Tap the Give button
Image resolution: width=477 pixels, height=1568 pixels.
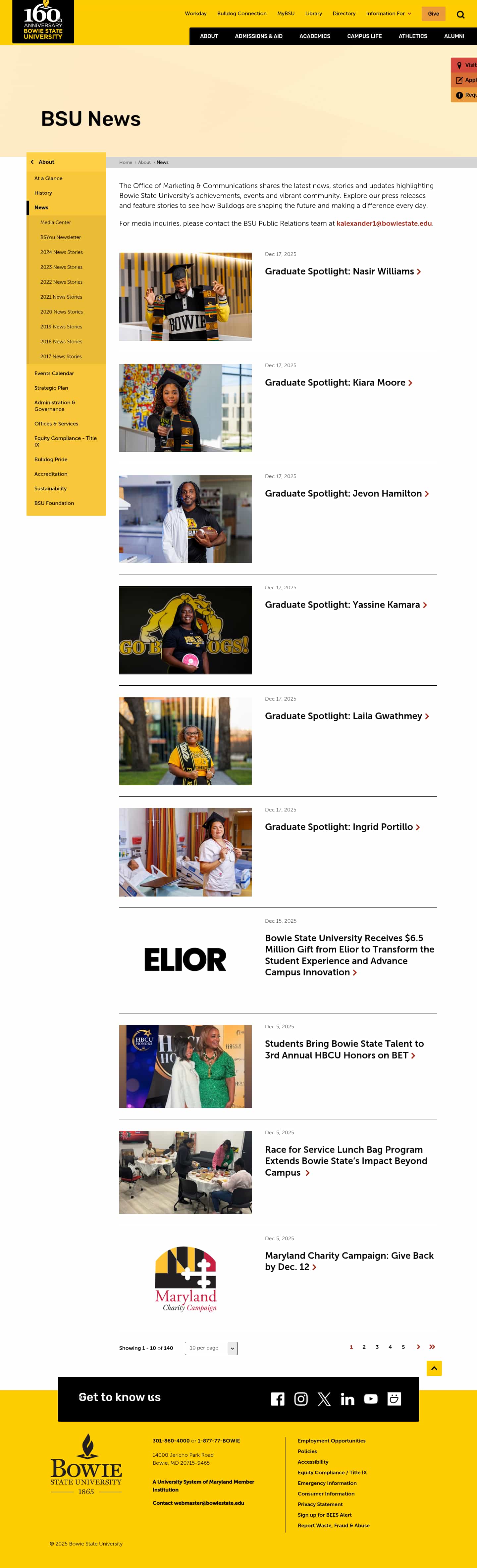(433, 13)
